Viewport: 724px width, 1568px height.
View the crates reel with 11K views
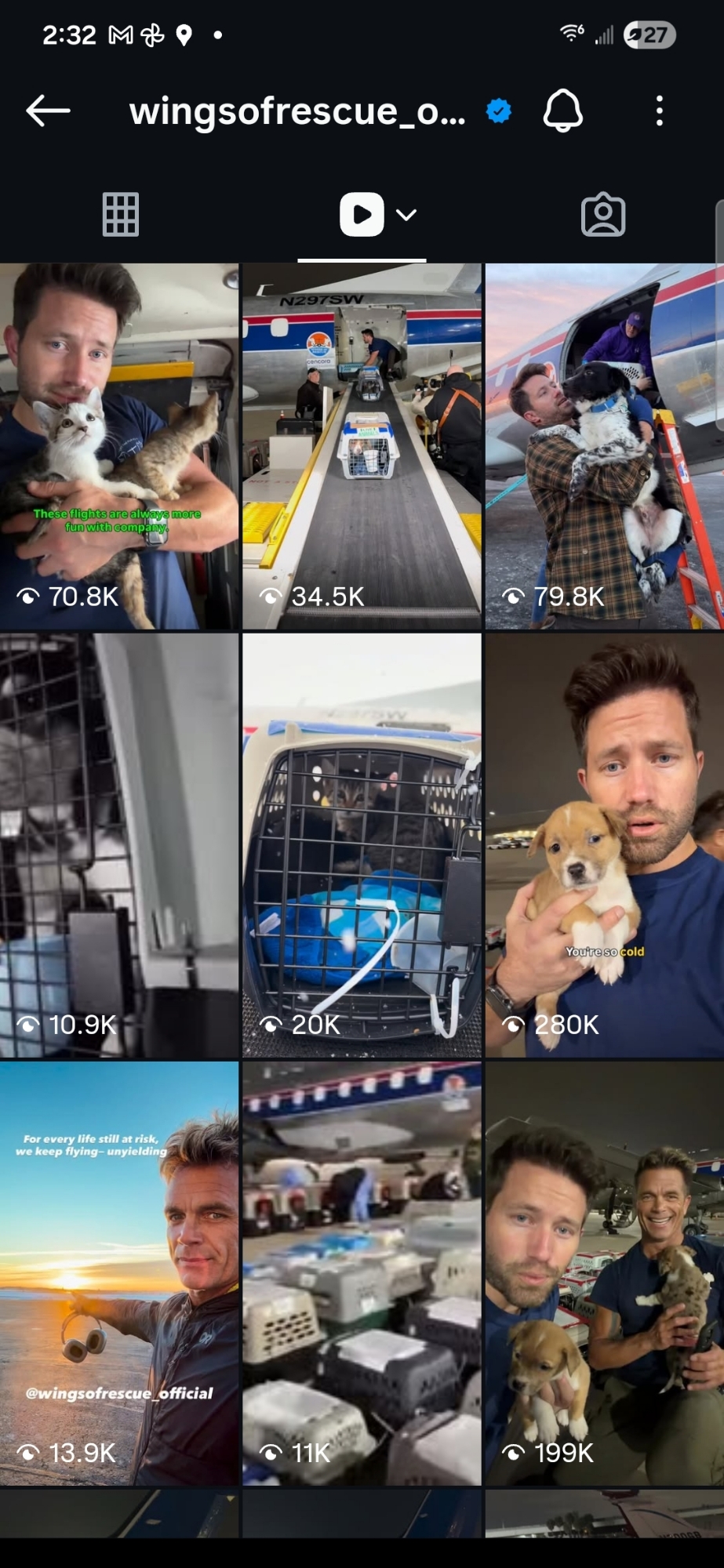pyautogui.click(x=362, y=1273)
